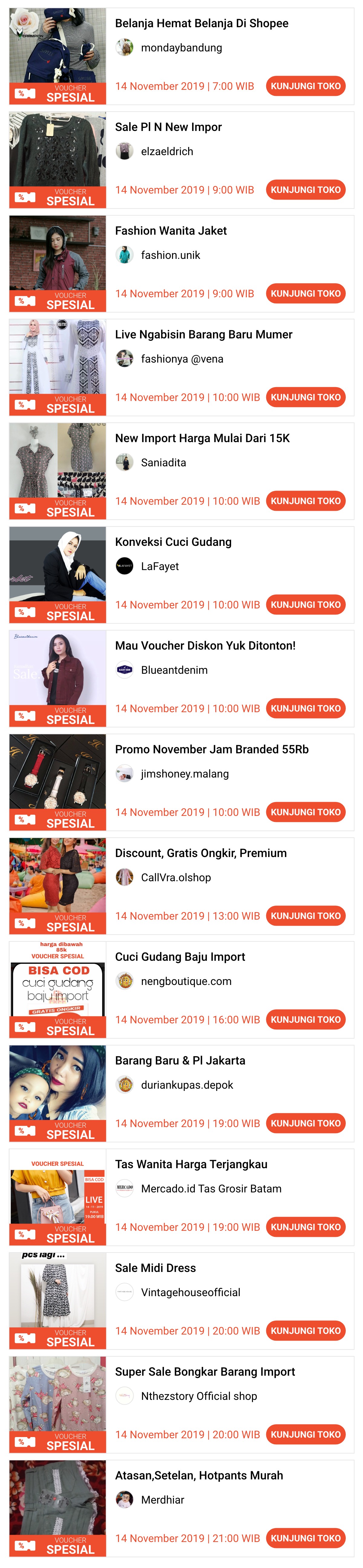Screen dimensions: 363x1568
Task: Tap Kunjungi Toko for Vintagehouseofficial
Action: pos(305,1331)
